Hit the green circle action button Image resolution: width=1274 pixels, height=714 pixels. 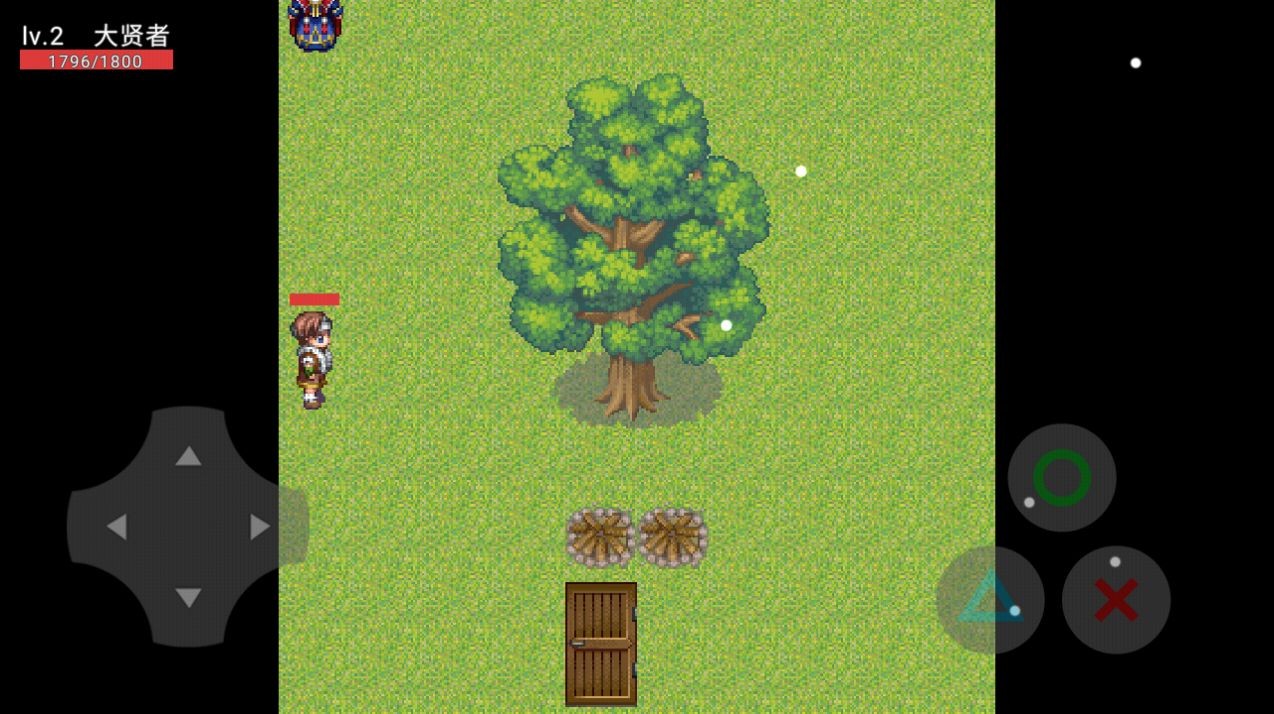[1061, 478]
